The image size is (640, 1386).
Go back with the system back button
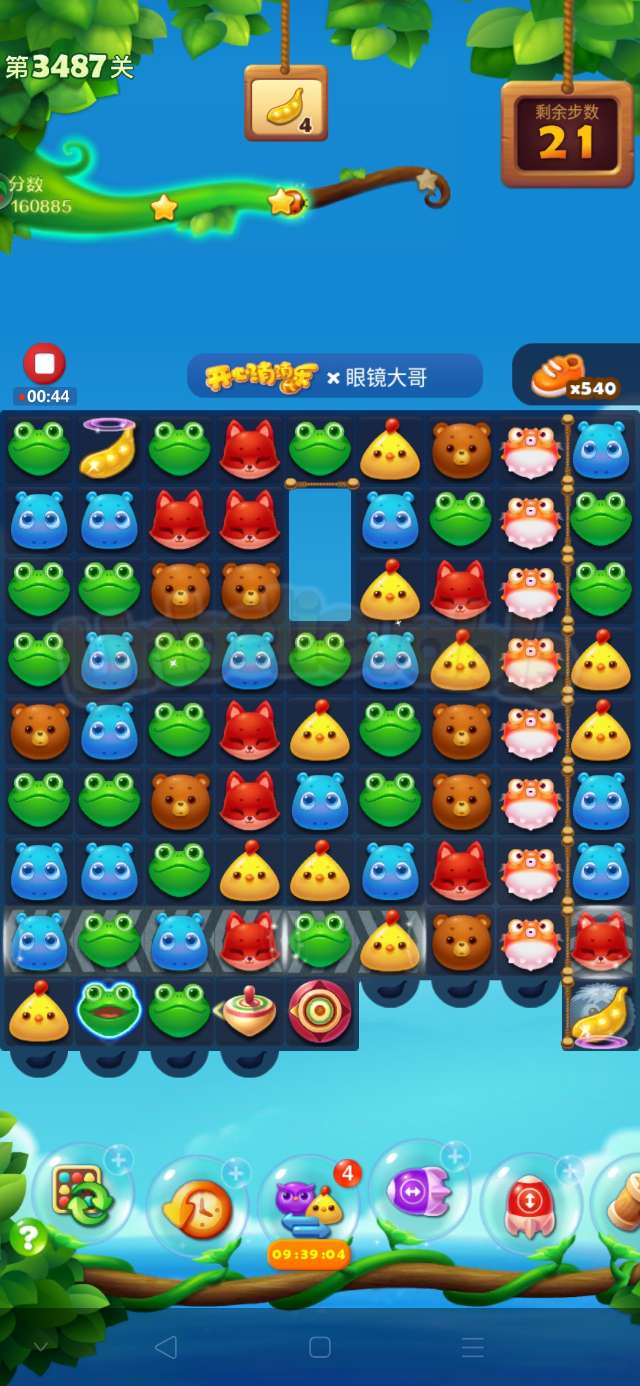coord(166,1347)
